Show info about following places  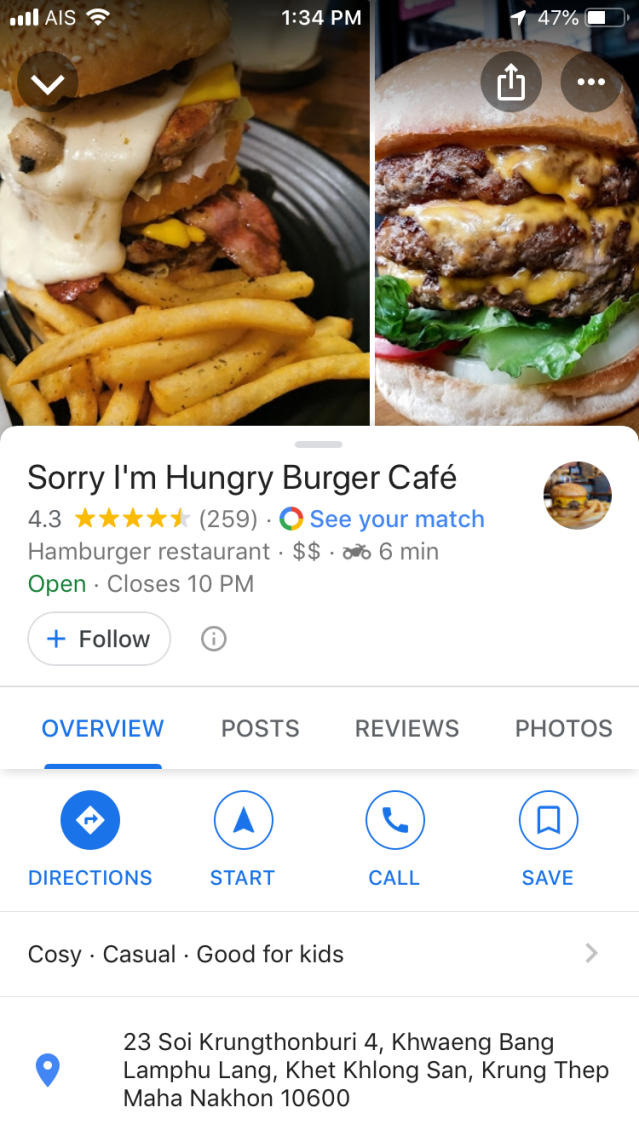213,639
